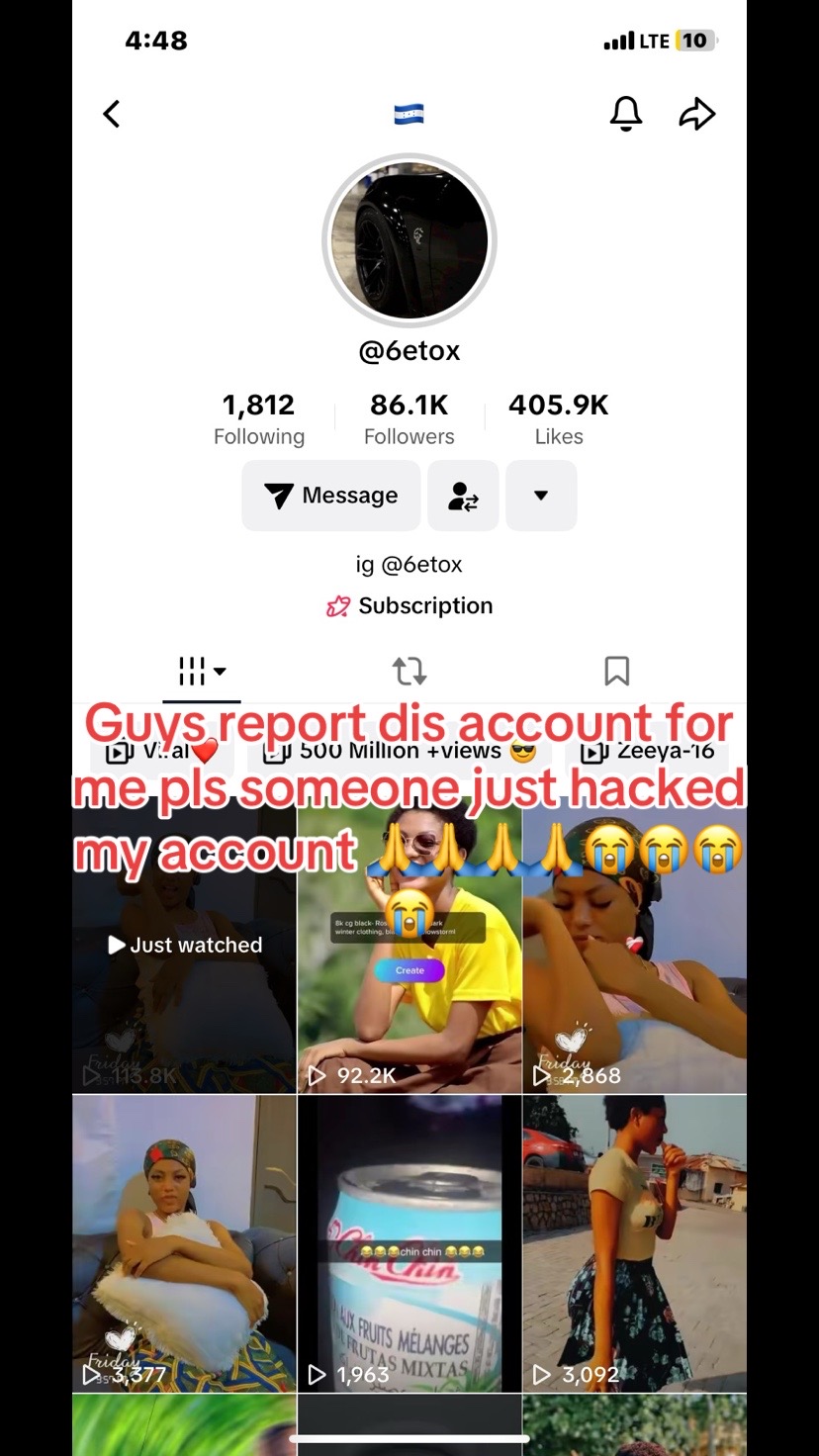Screen dimensions: 819x1456
Task: Open the Subscription link
Action: click(409, 605)
